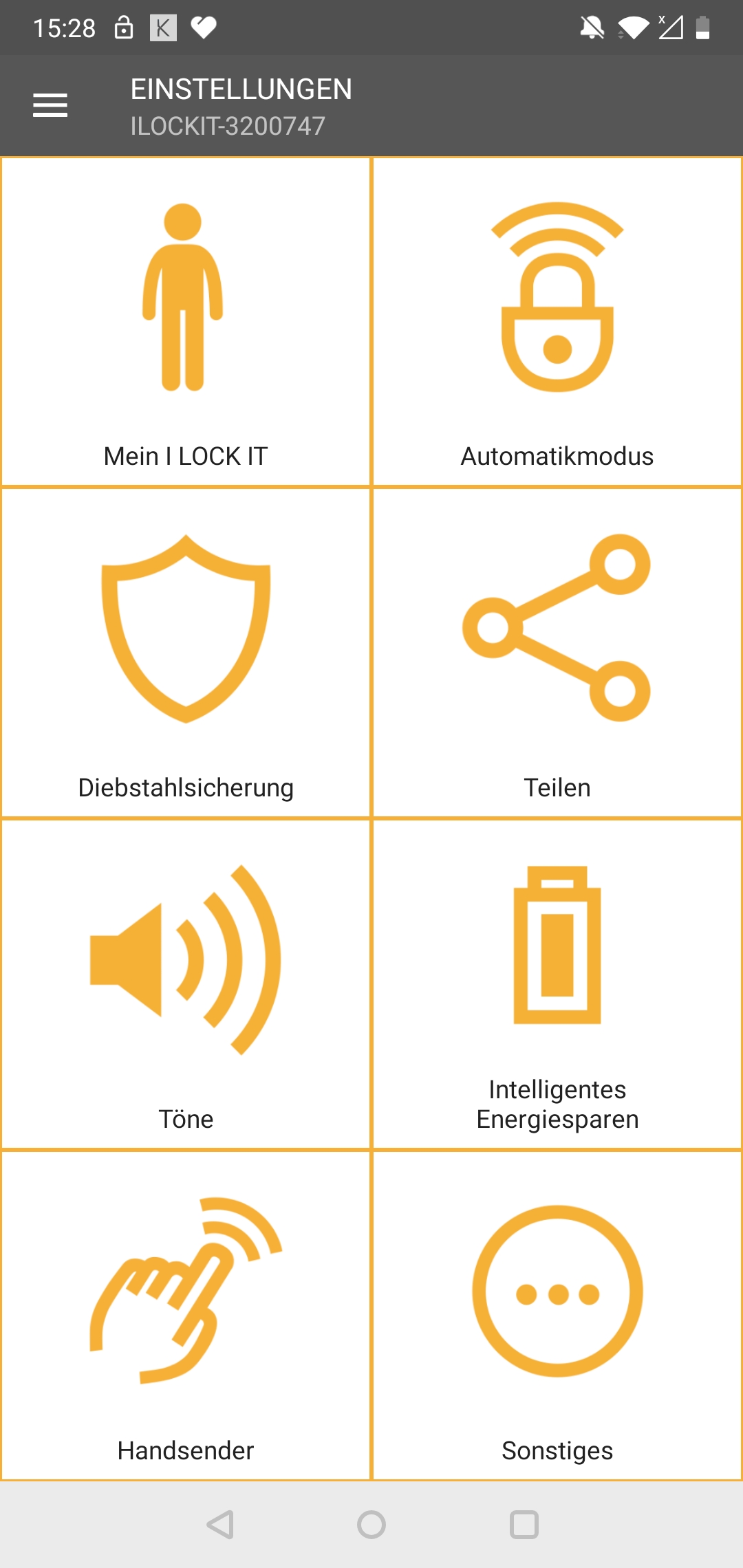
Task: Select the Diebstahlsicherung tile
Action: (186, 653)
